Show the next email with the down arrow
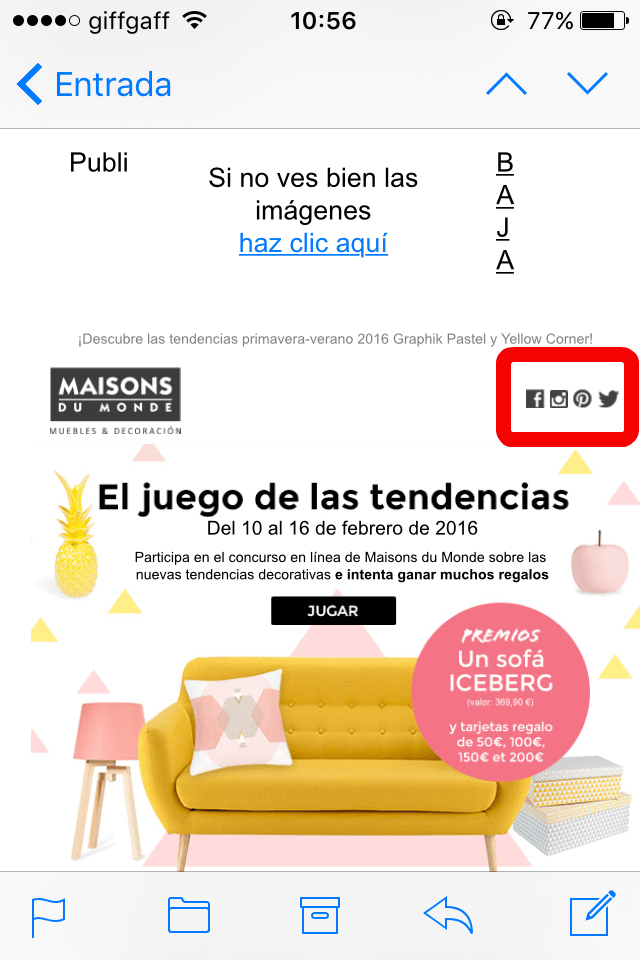 tap(587, 84)
